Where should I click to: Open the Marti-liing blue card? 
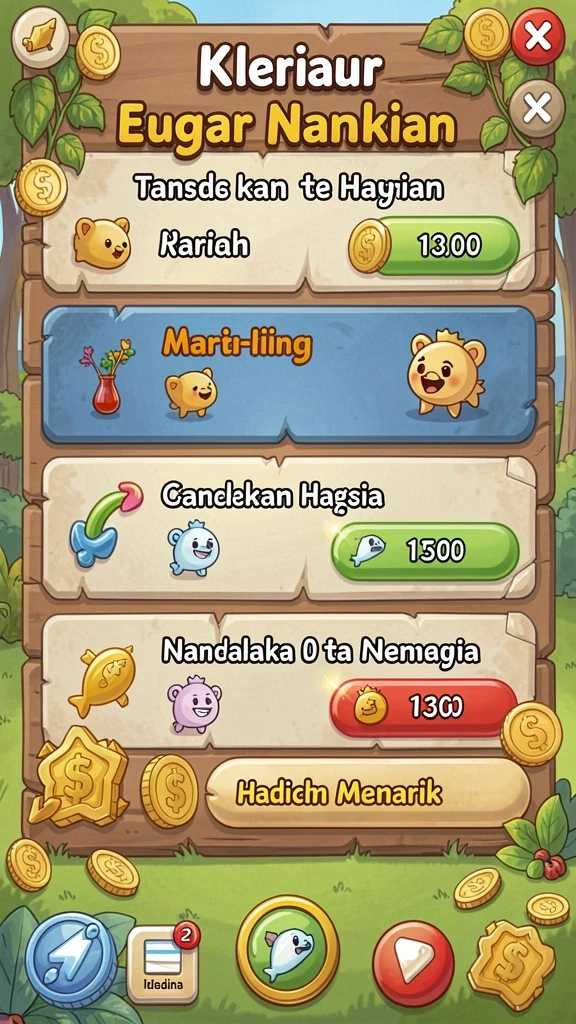(289, 375)
